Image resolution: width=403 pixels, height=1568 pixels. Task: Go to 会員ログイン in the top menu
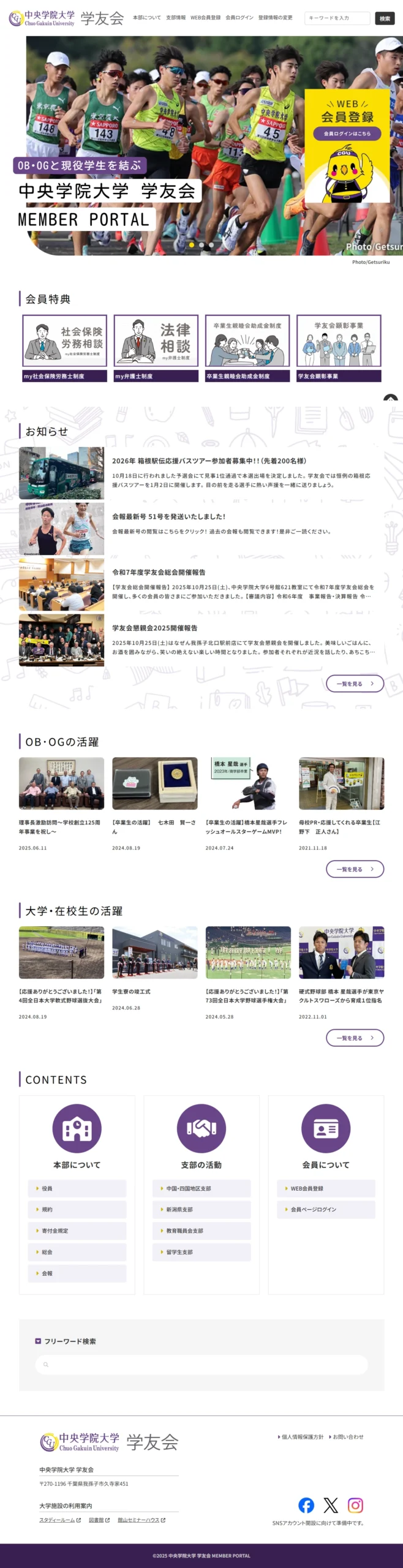239,18
